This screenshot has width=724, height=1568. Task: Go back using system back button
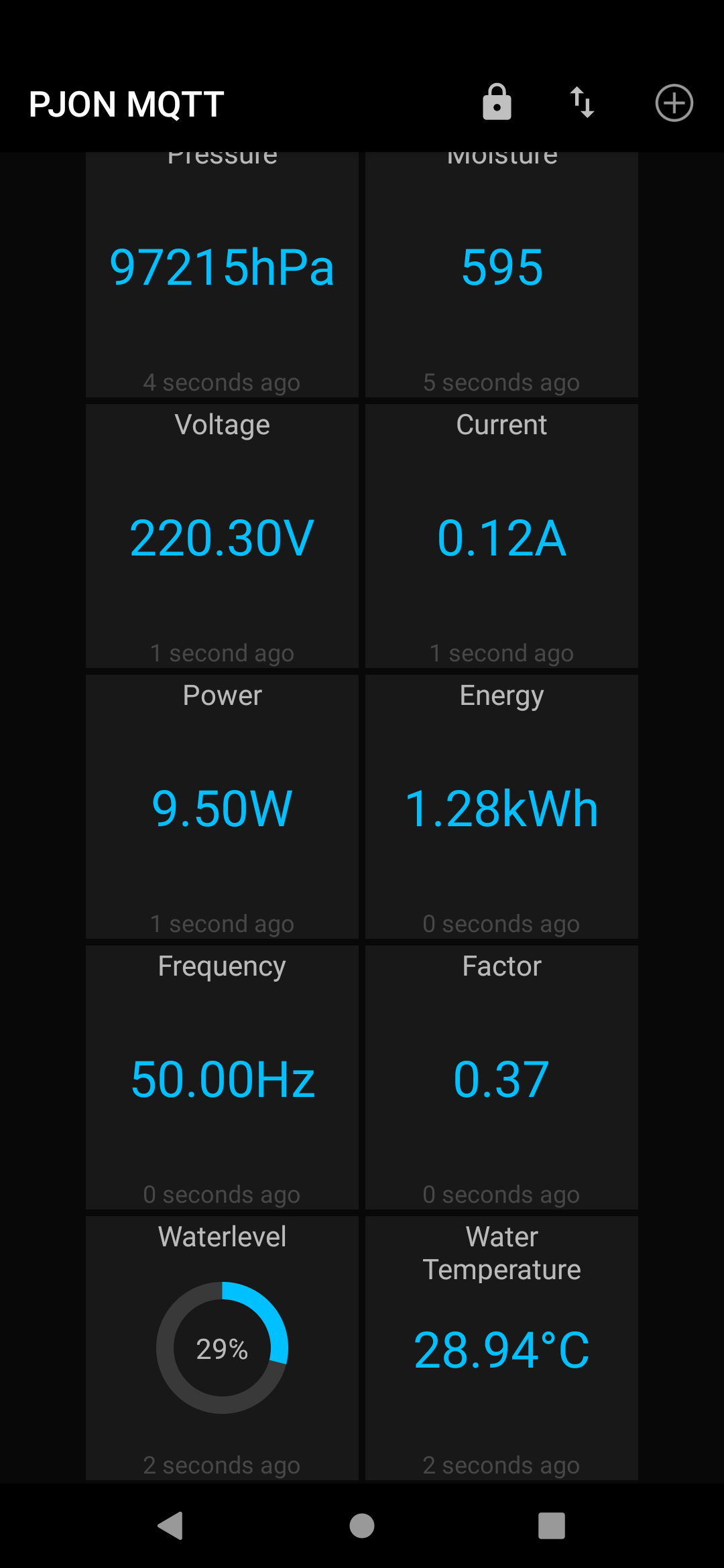click(x=171, y=1526)
